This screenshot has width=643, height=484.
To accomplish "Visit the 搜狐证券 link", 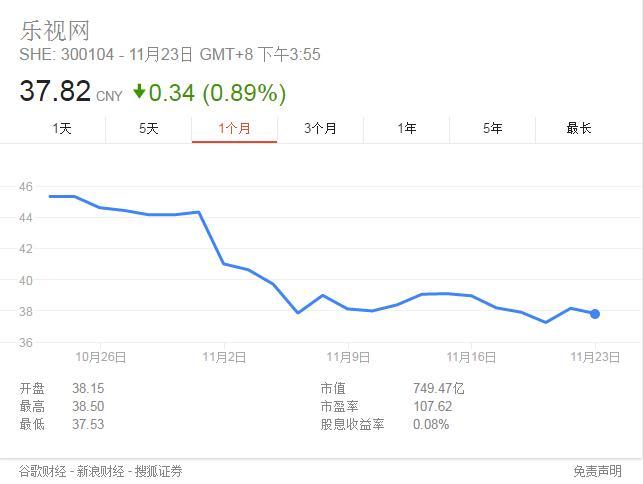I will tap(159, 471).
